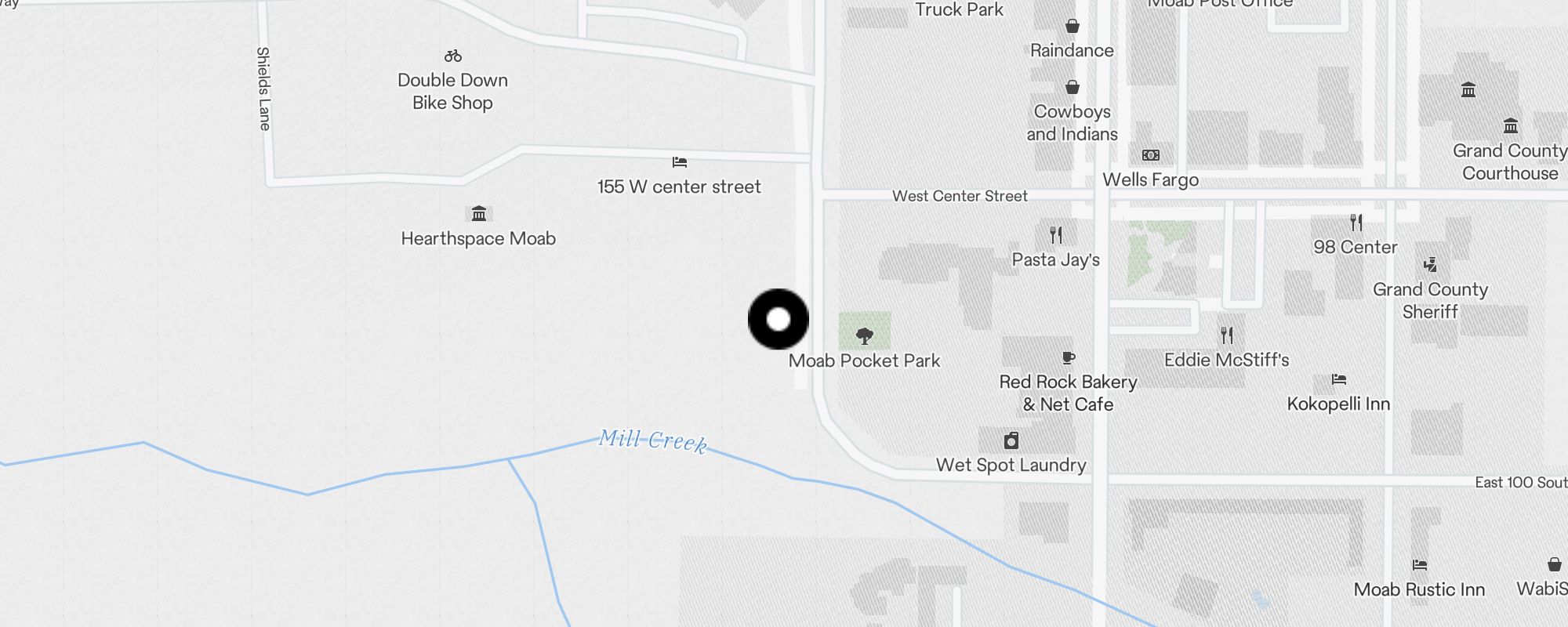Tap the Pasta Jay's restaurant marker

click(x=1056, y=235)
